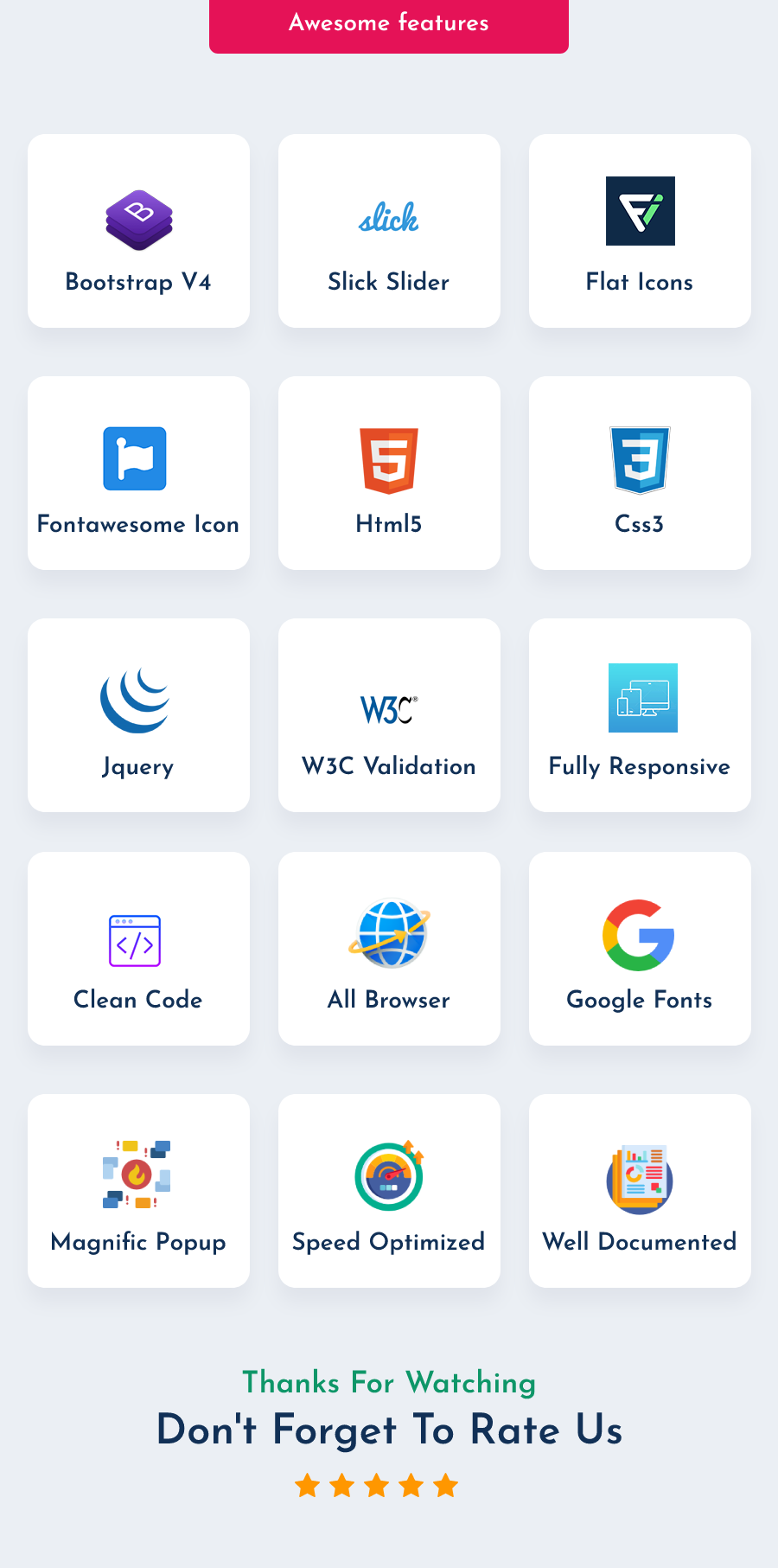Click the fifth rating star
The image size is (778, 1568).
click(x=444, y=1484)
